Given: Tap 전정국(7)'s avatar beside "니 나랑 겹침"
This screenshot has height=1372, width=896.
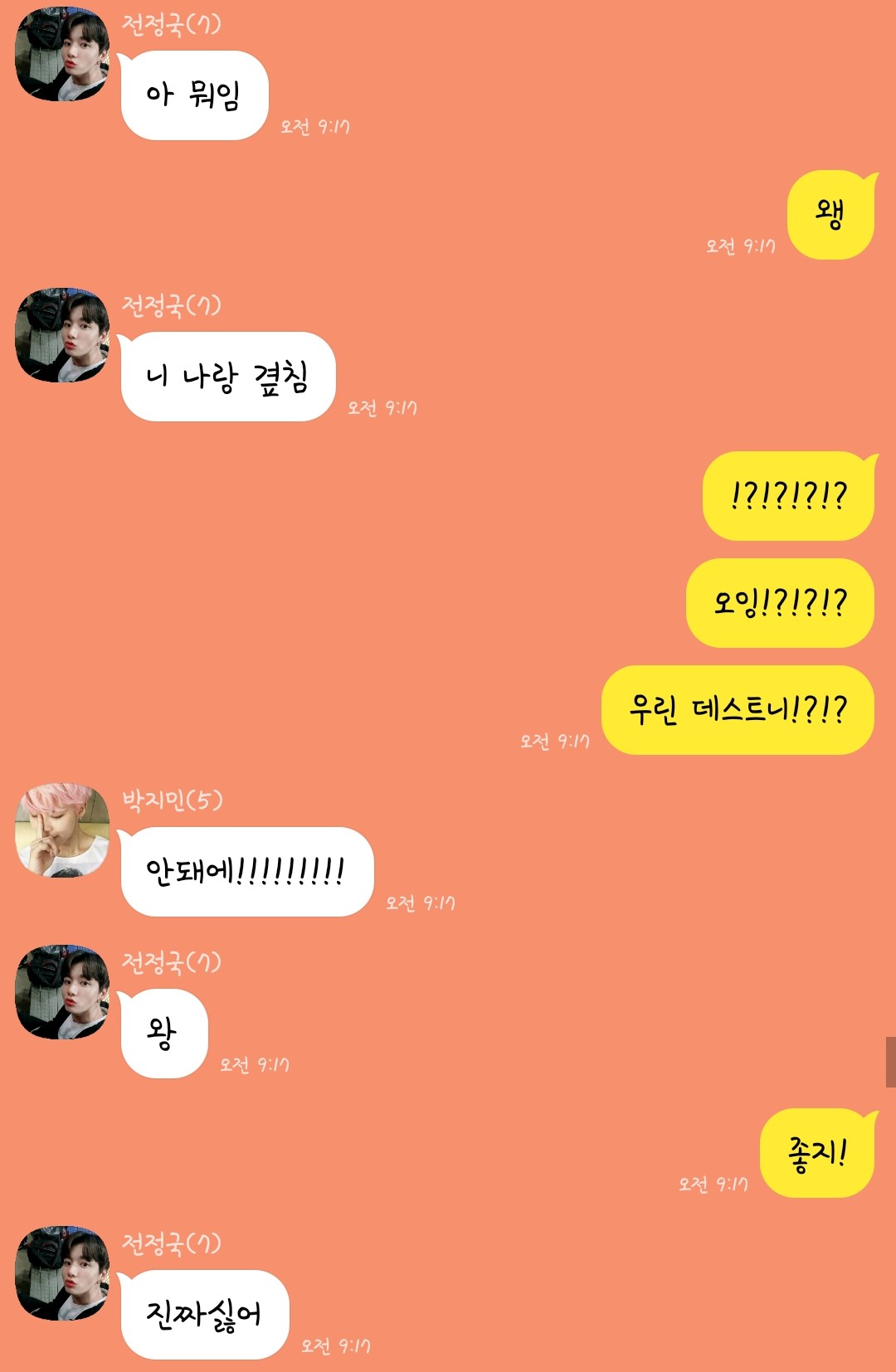Looking at the screenshot, I should coord(62,335).
